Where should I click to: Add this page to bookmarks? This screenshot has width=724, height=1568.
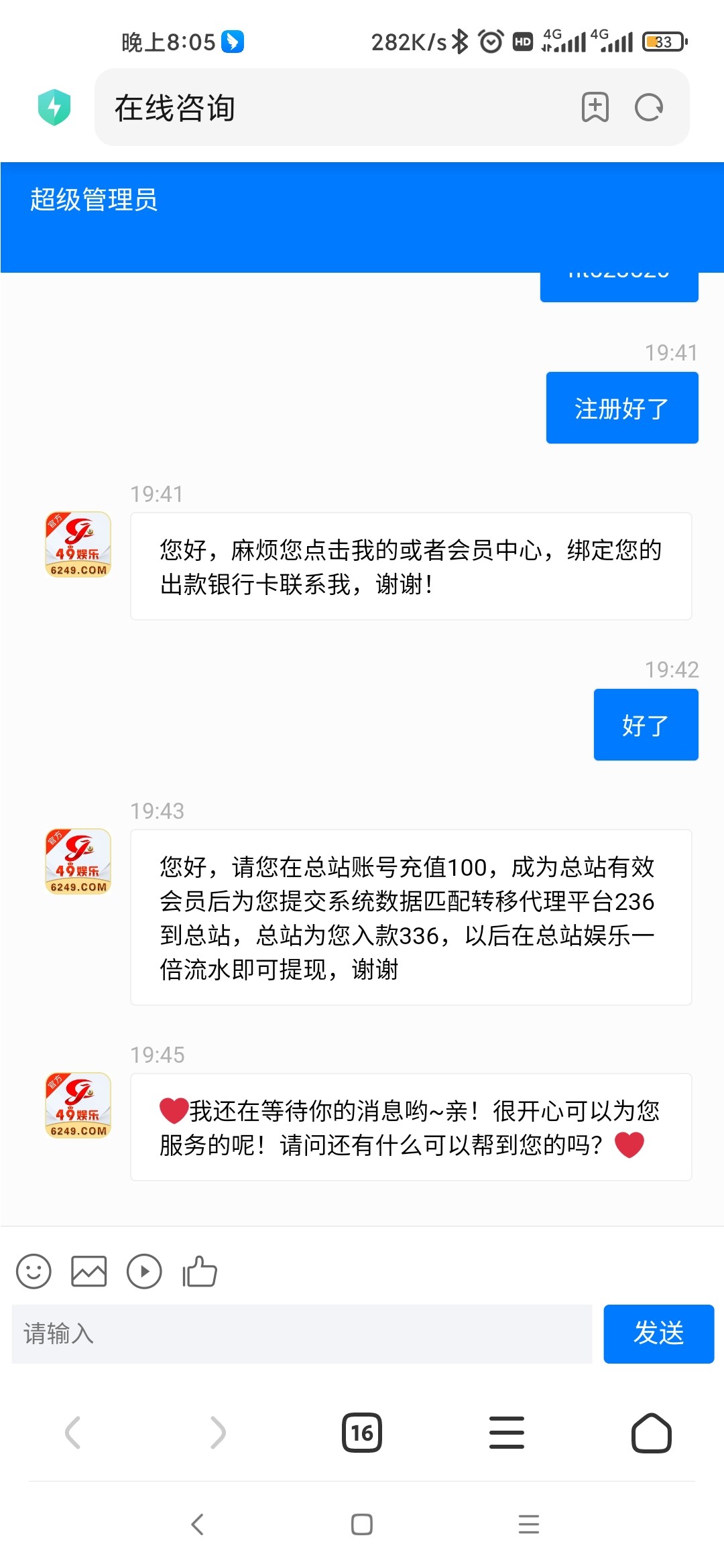pyautogui.click(x=595, y=107)
